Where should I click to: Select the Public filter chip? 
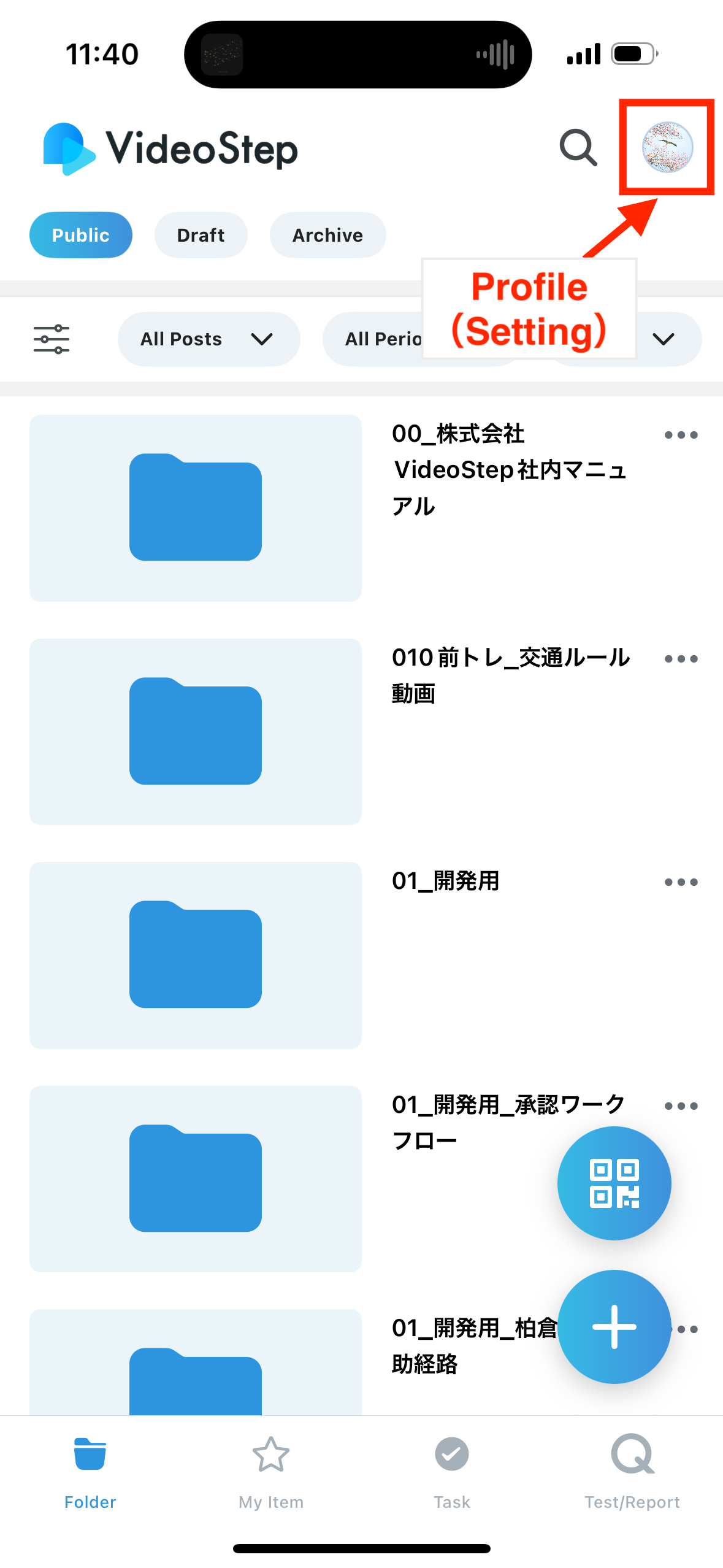coord(81,235)
